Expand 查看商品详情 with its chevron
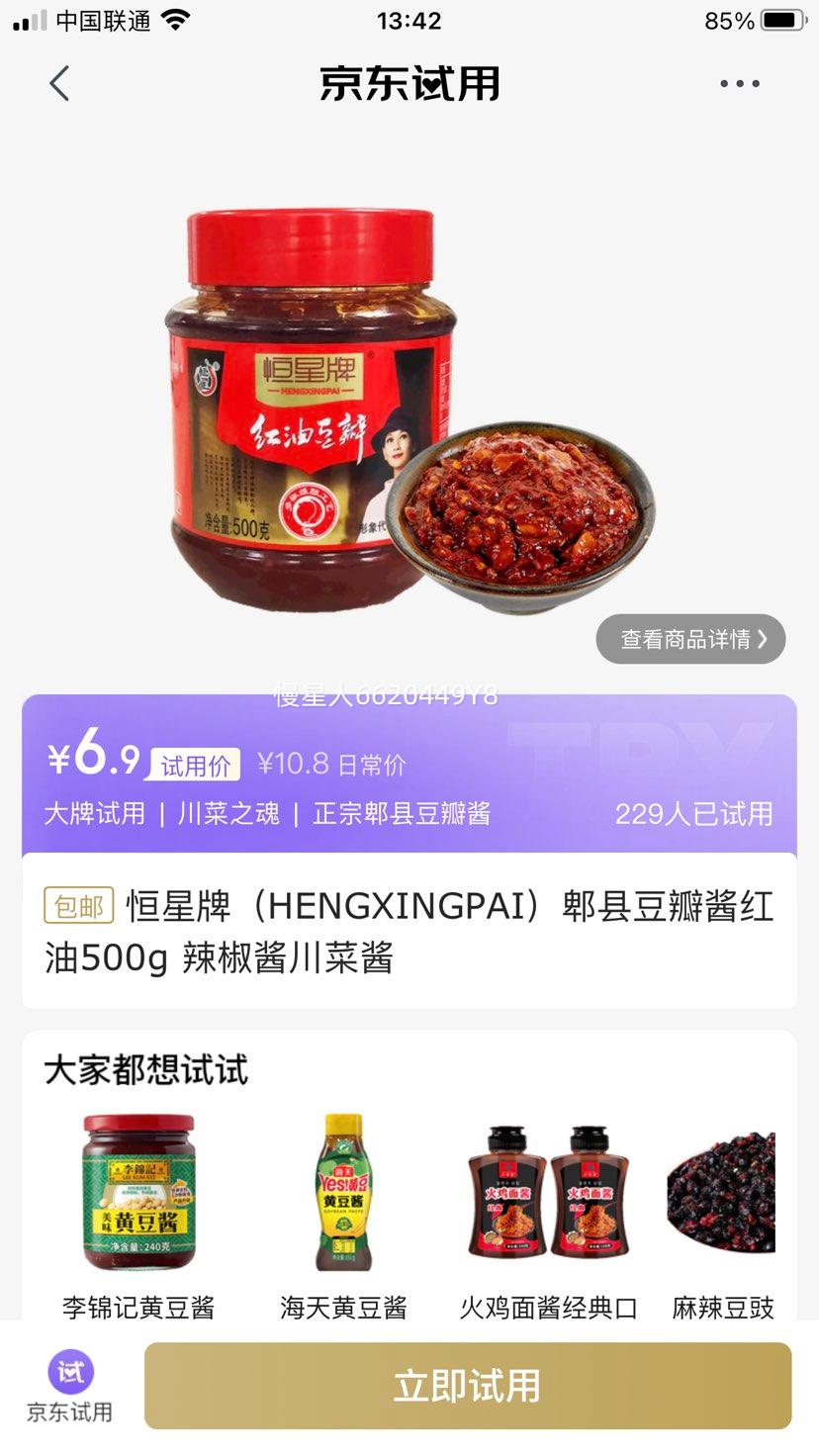Image resolution: width=819 pixels, height=1456 pixels. (x=690, y=639)
